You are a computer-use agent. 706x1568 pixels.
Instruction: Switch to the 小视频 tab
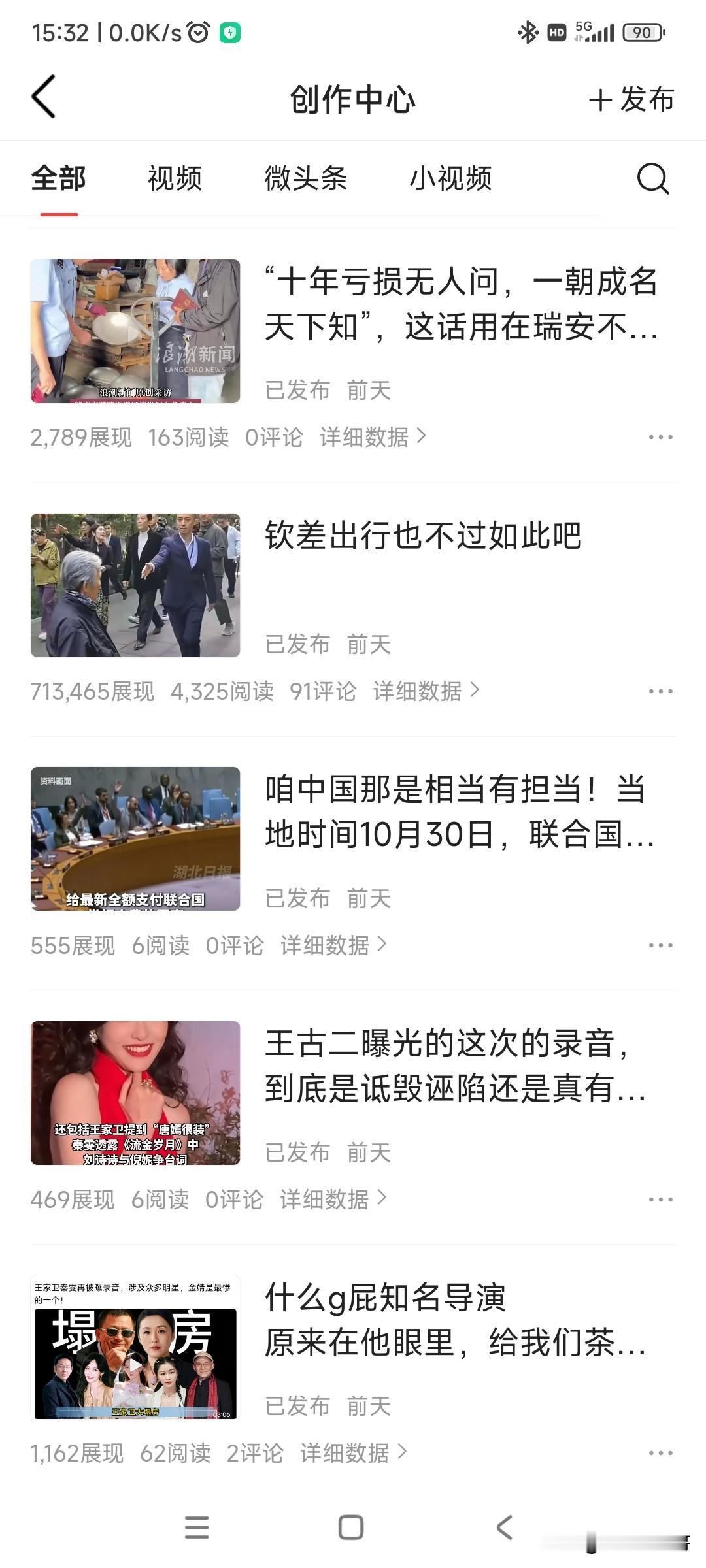(450, 178)
